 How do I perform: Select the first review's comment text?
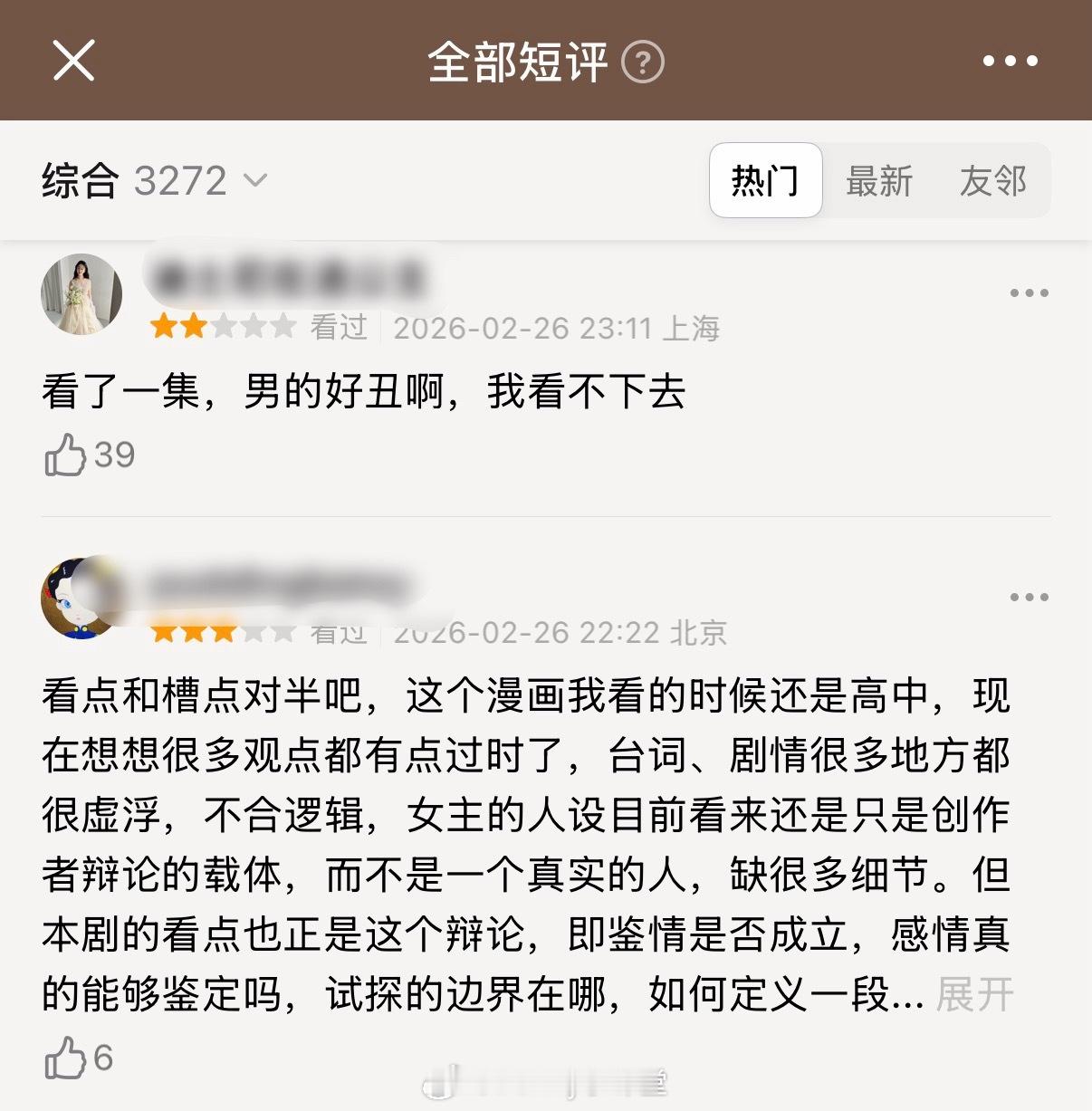pyautogui.click(x=362, y=392)
